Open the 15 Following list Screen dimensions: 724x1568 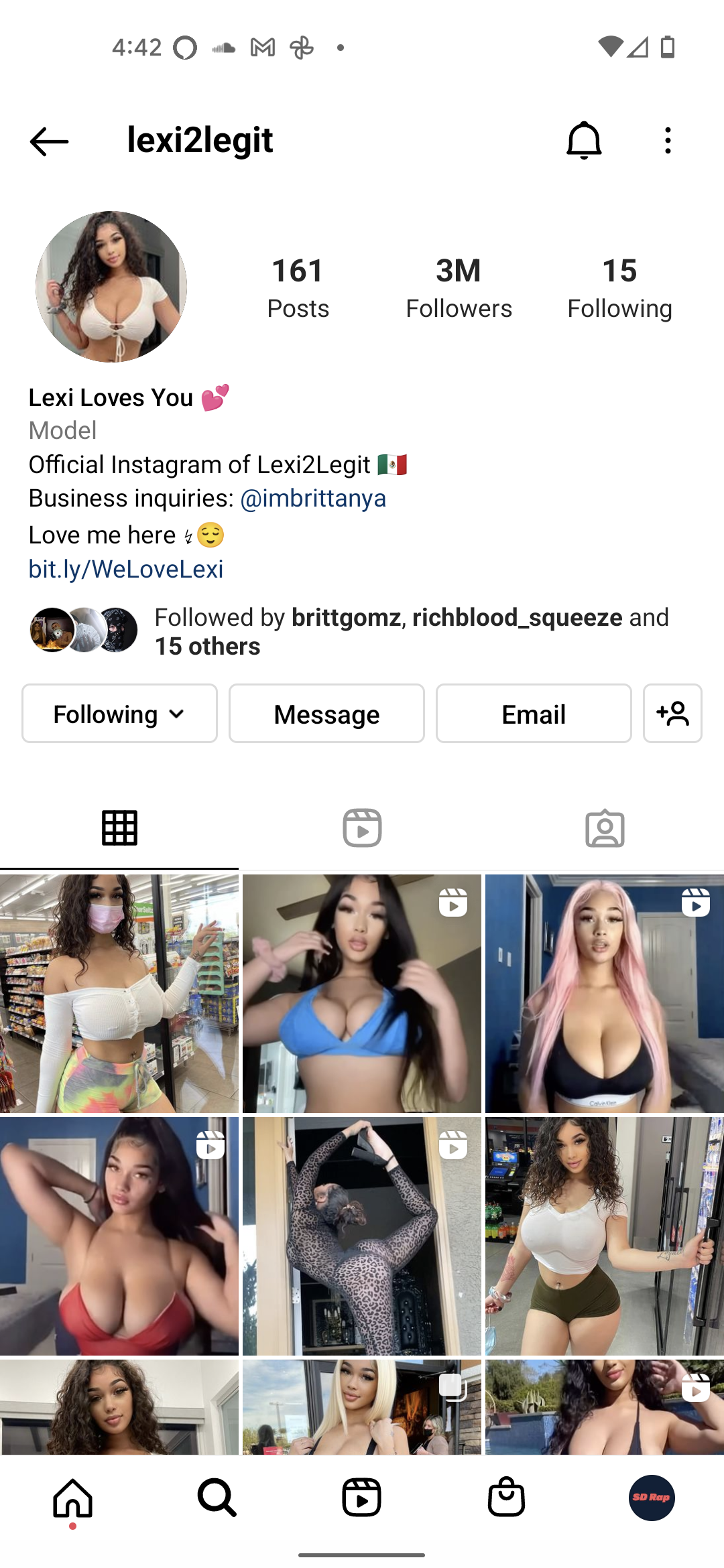619,288
